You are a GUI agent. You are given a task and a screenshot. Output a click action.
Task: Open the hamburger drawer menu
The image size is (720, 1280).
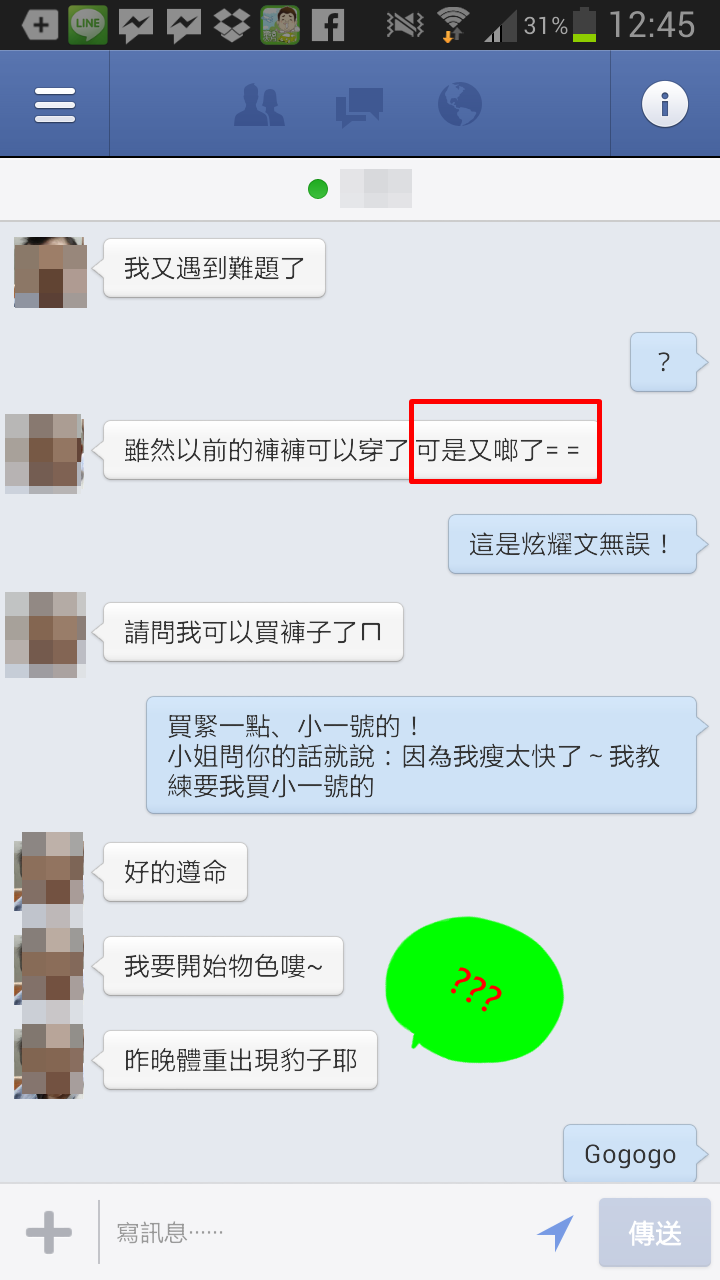pyautogui.click(x=55, y=104)
